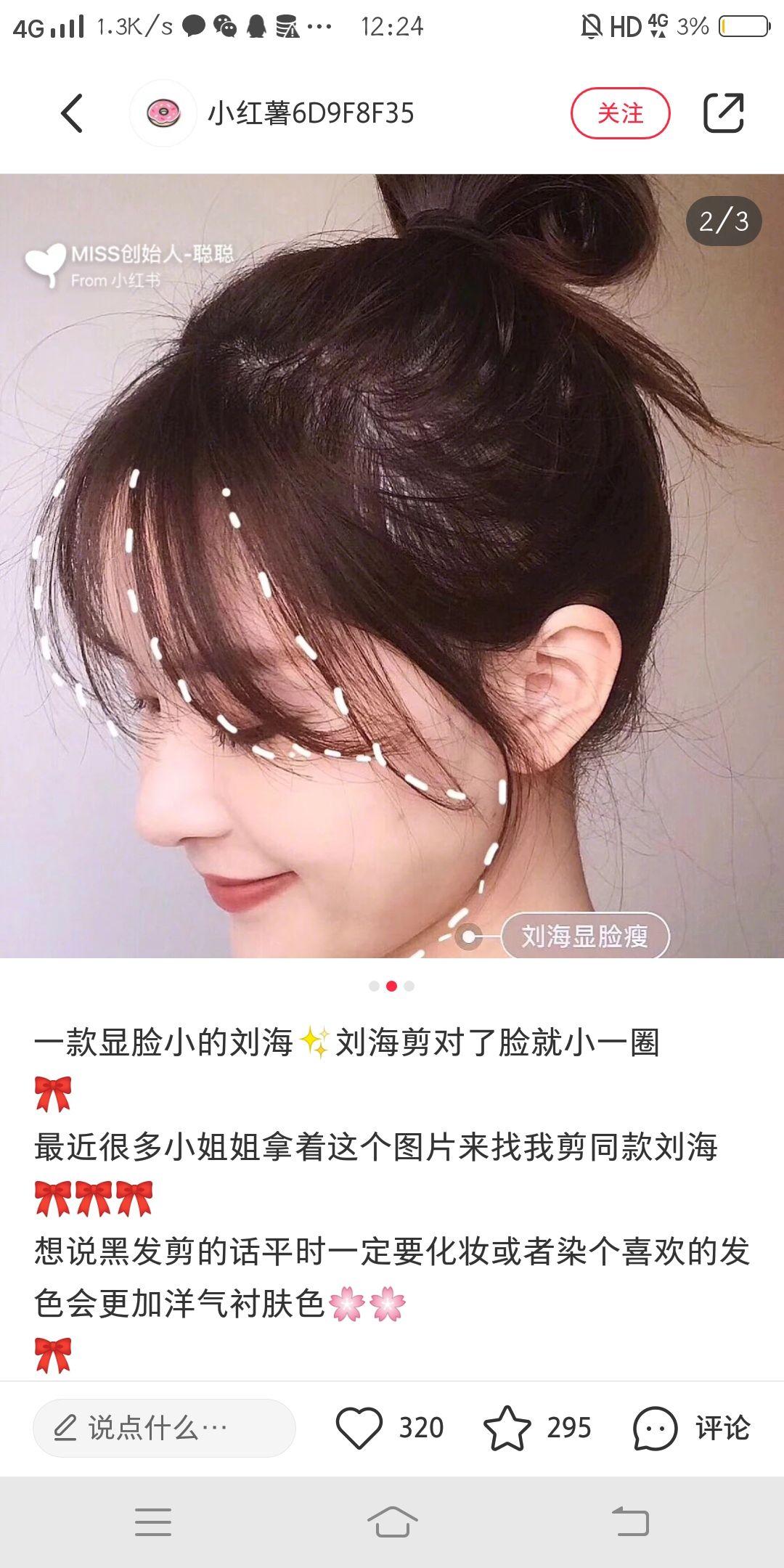
Task: Share this post
Action: point(724,113)
